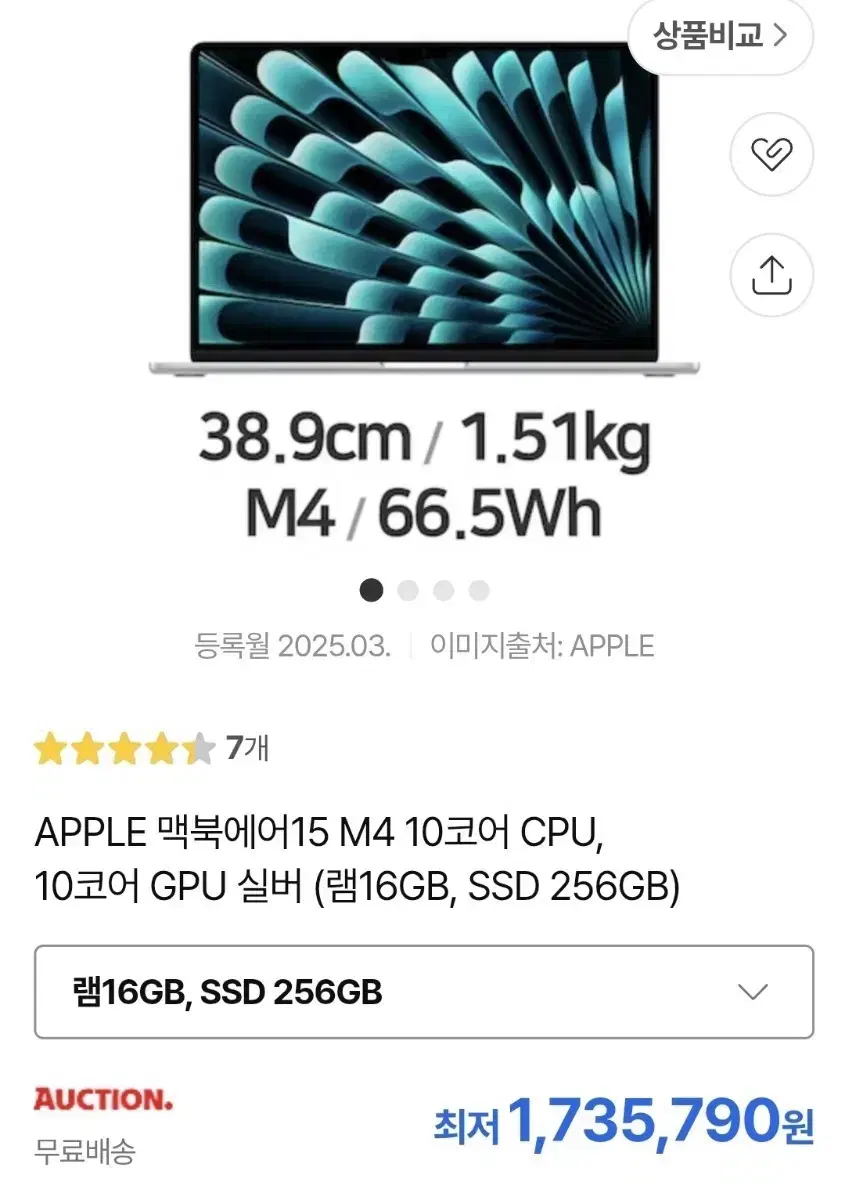Image resolution: width=845 pixels, height=1200 pixels.
Task: Tap the 7개 review count link
Action: 248,745
